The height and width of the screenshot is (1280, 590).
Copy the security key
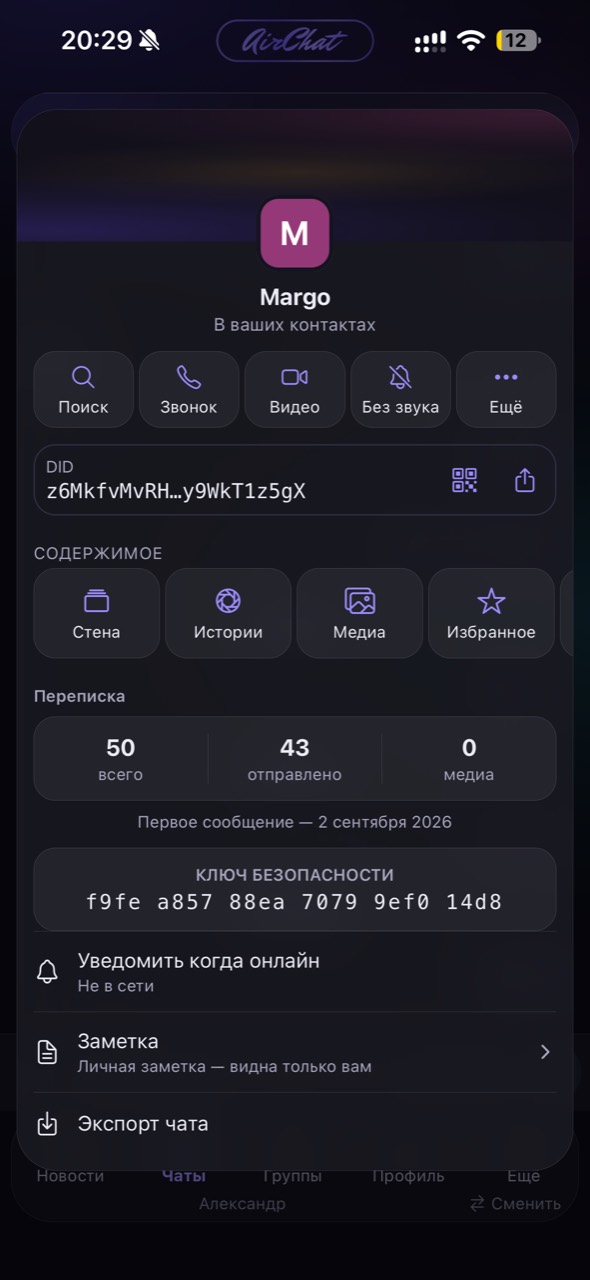click(x=295, y=890)
